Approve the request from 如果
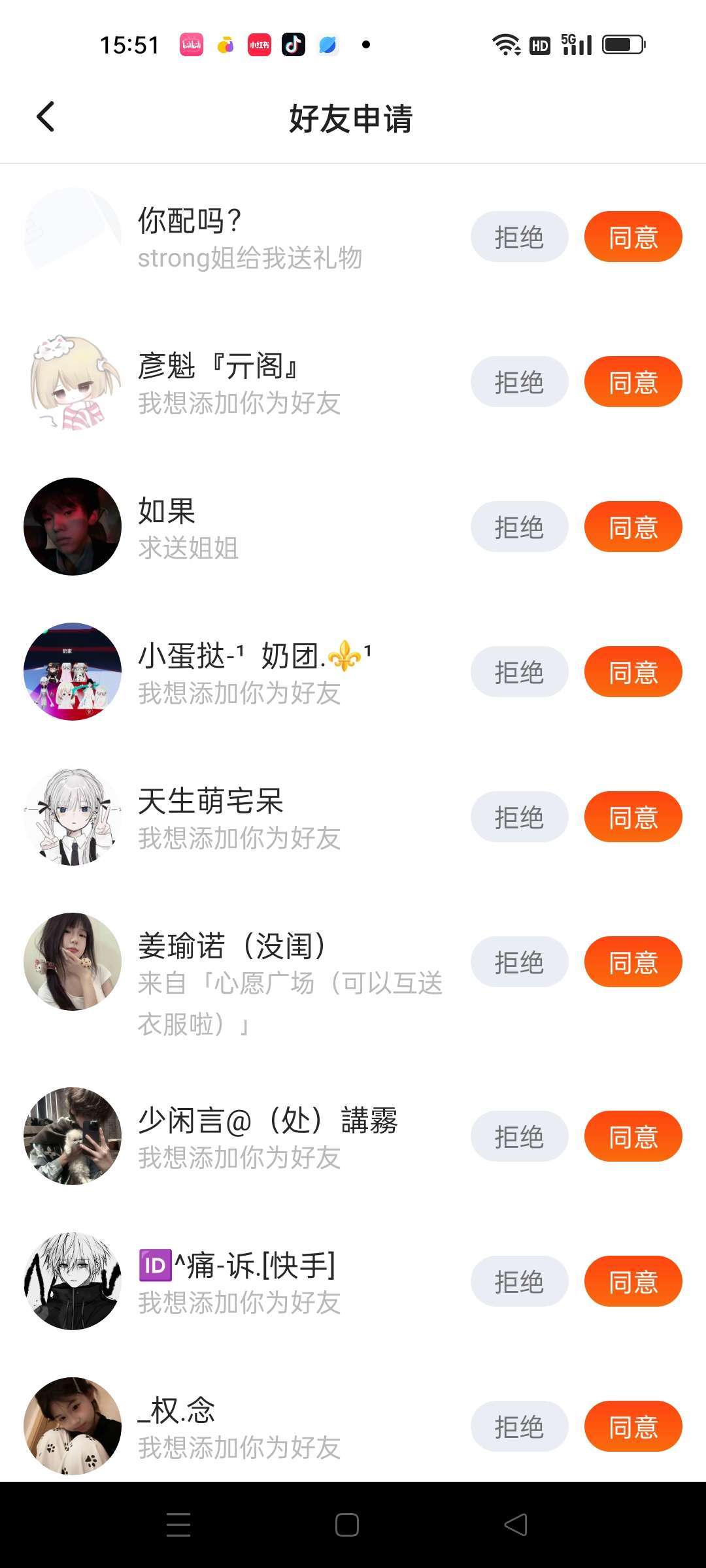 coord(633,527)
